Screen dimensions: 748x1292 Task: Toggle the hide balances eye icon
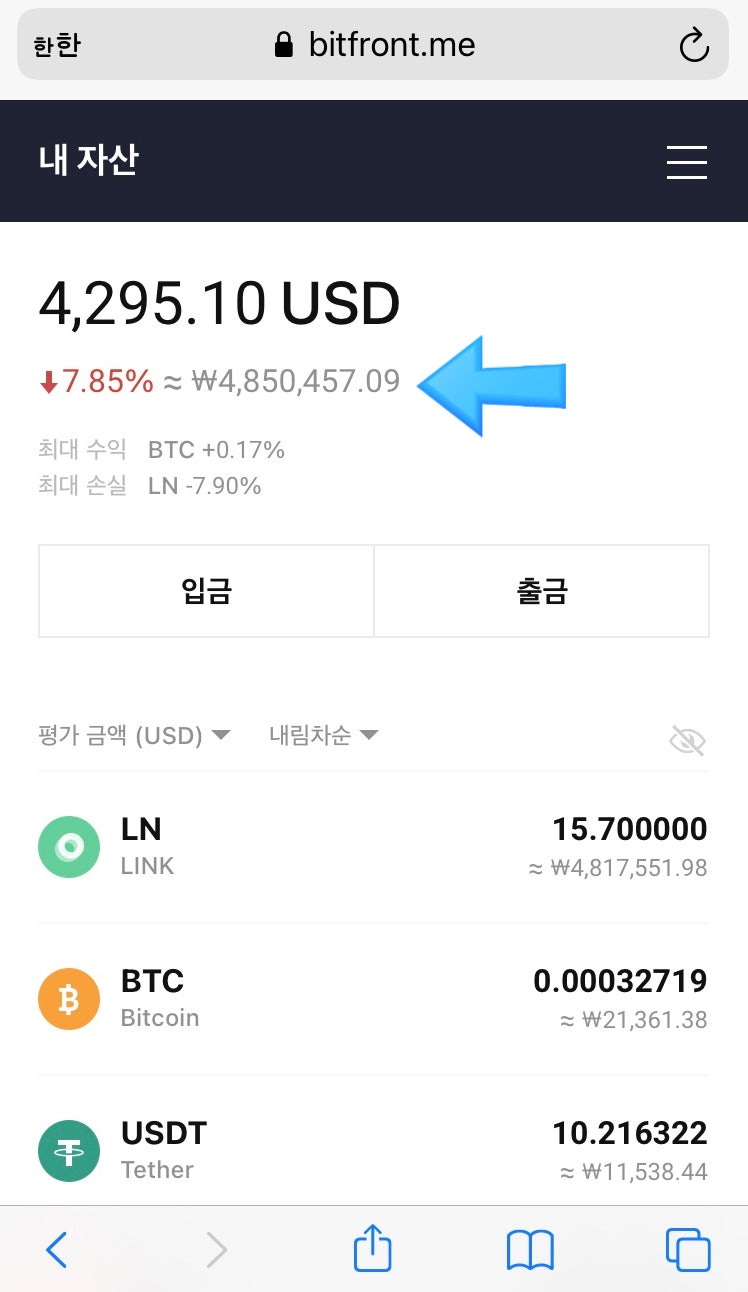click(x=687, y=741)
